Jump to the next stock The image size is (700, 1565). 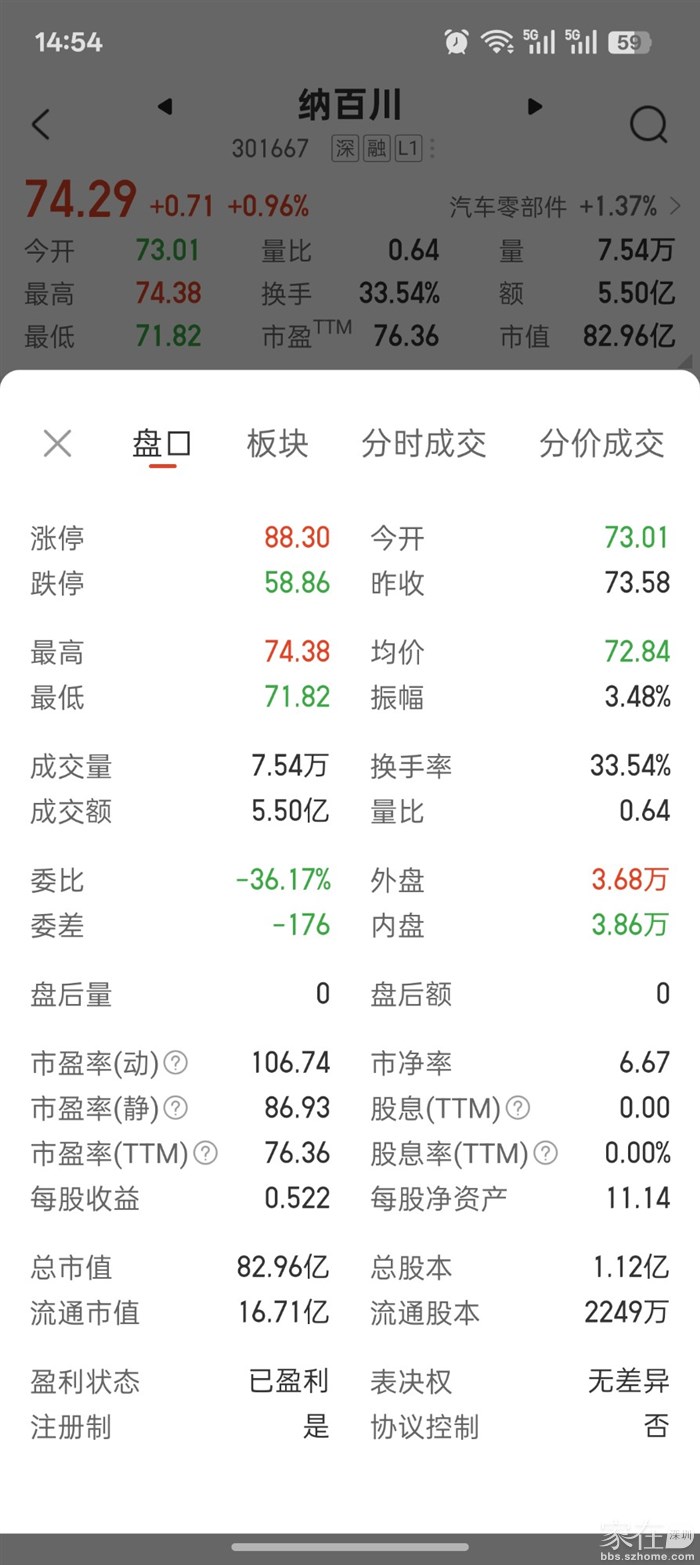click(x=535, y=107)
